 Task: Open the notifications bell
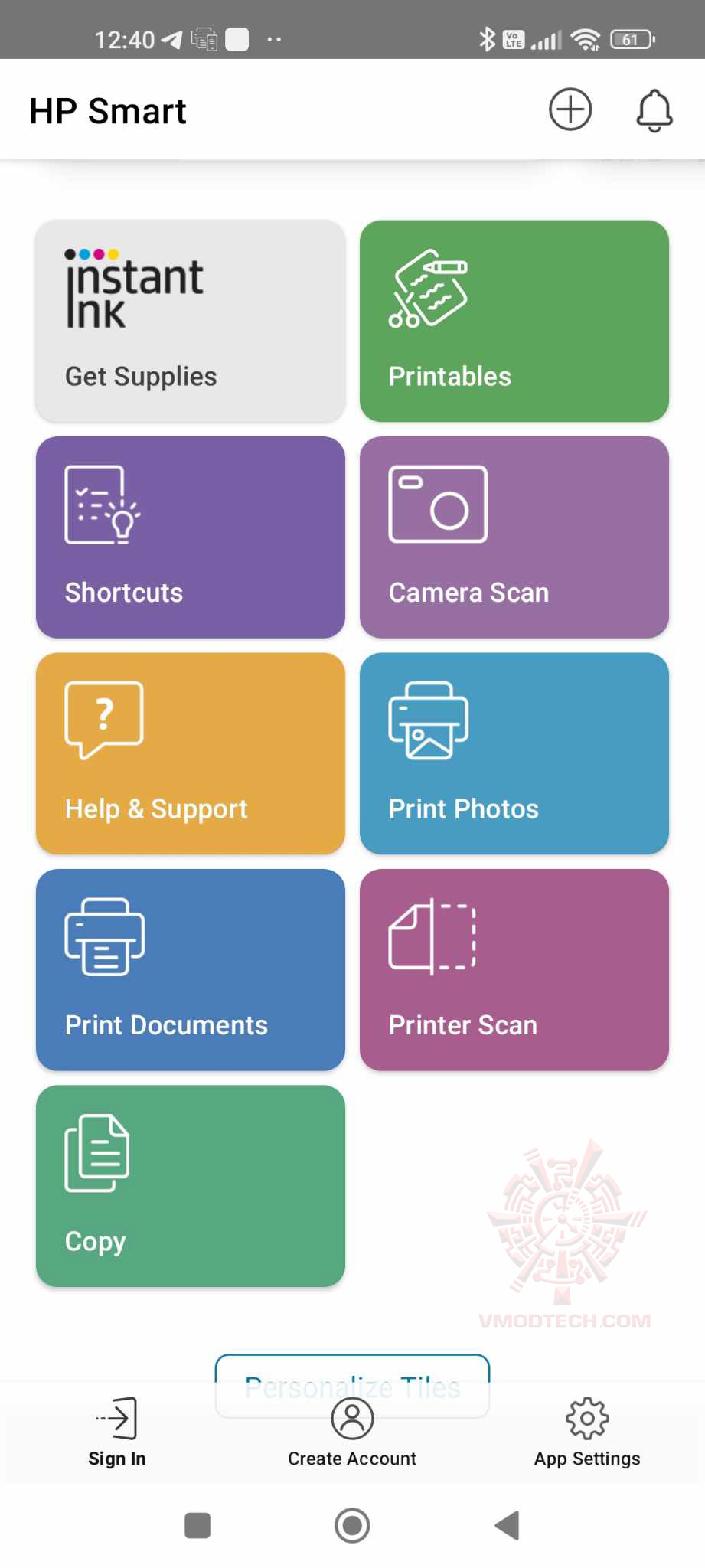point(654,111)
